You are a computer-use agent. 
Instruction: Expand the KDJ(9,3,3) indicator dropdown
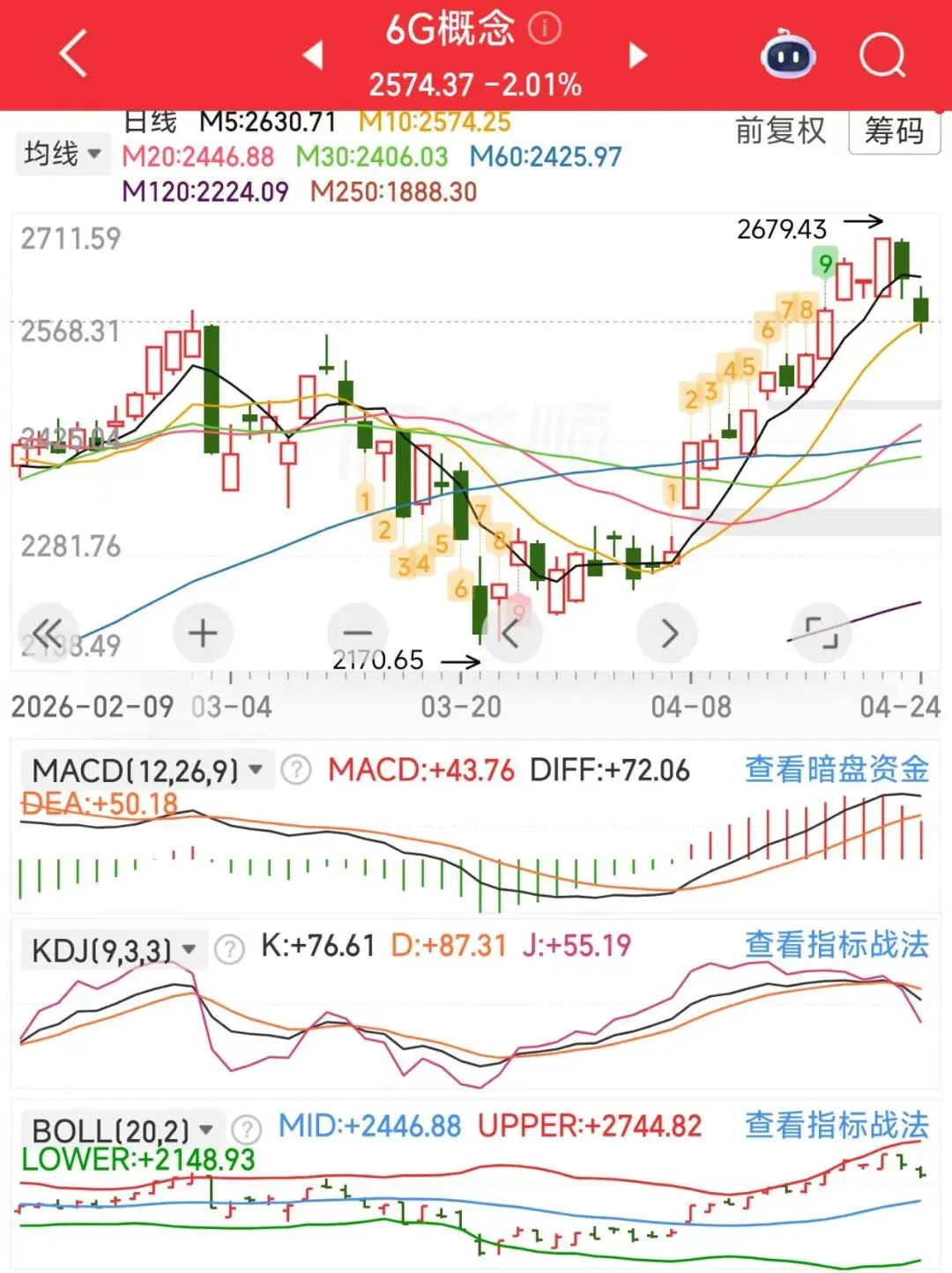(114, 949)
